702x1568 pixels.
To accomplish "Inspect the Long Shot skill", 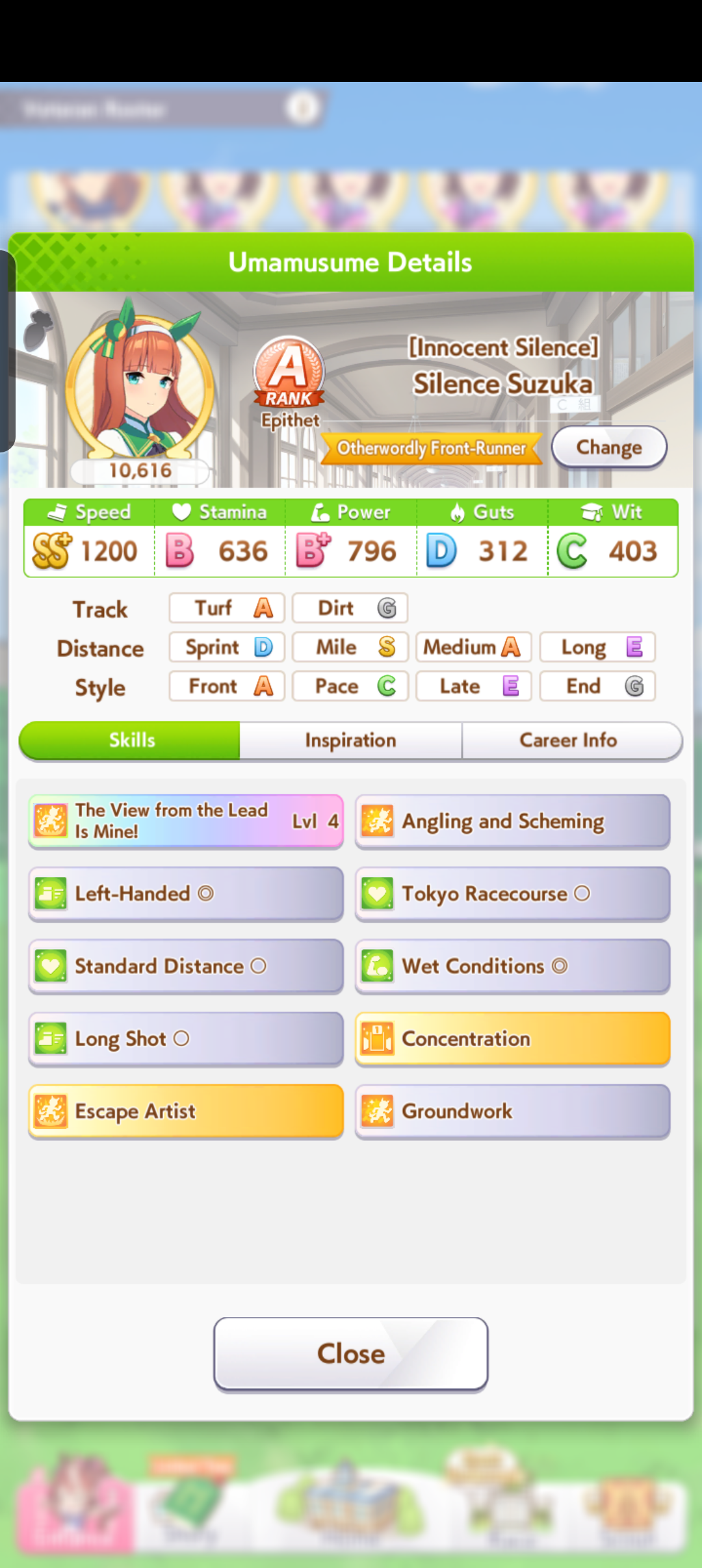I will [x=186, y=1039].
